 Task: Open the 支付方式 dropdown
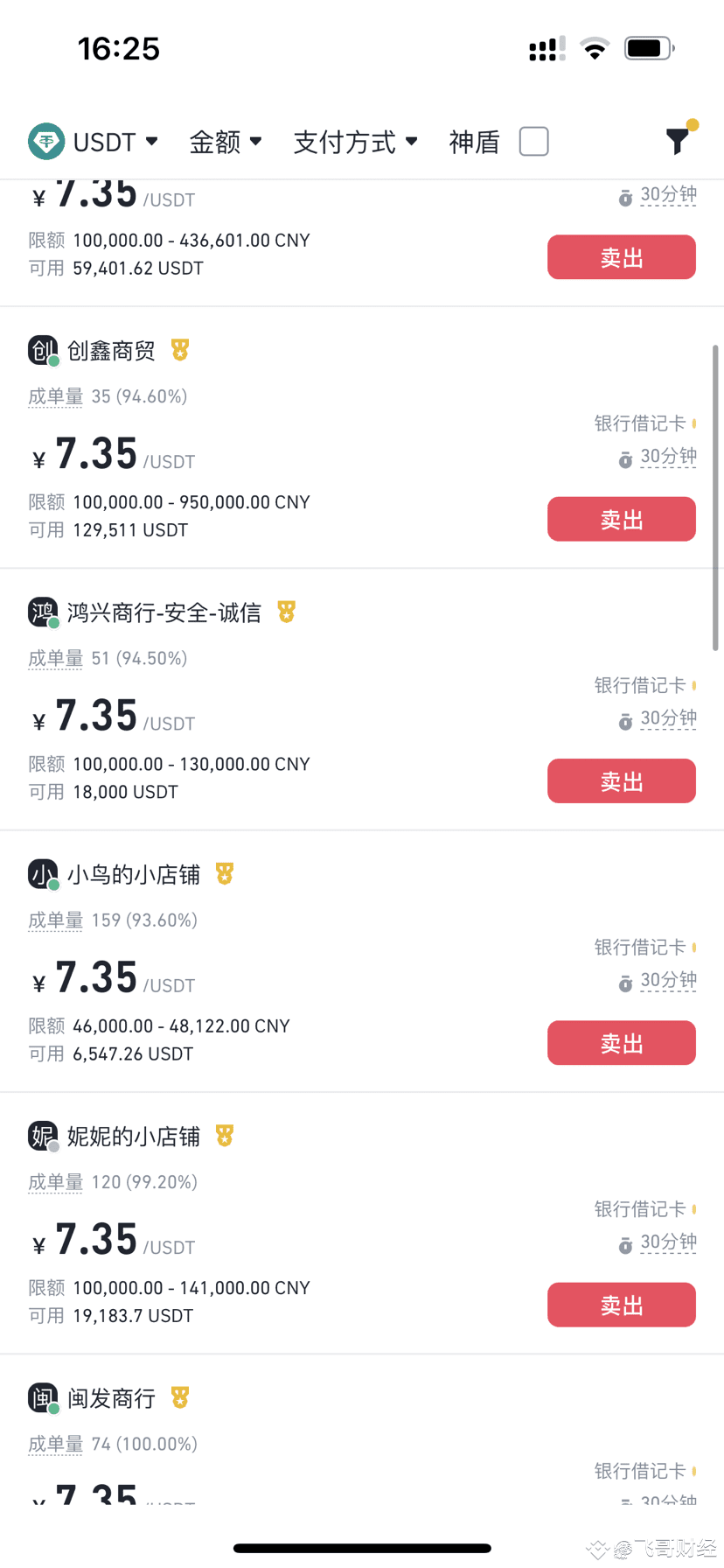356,141
